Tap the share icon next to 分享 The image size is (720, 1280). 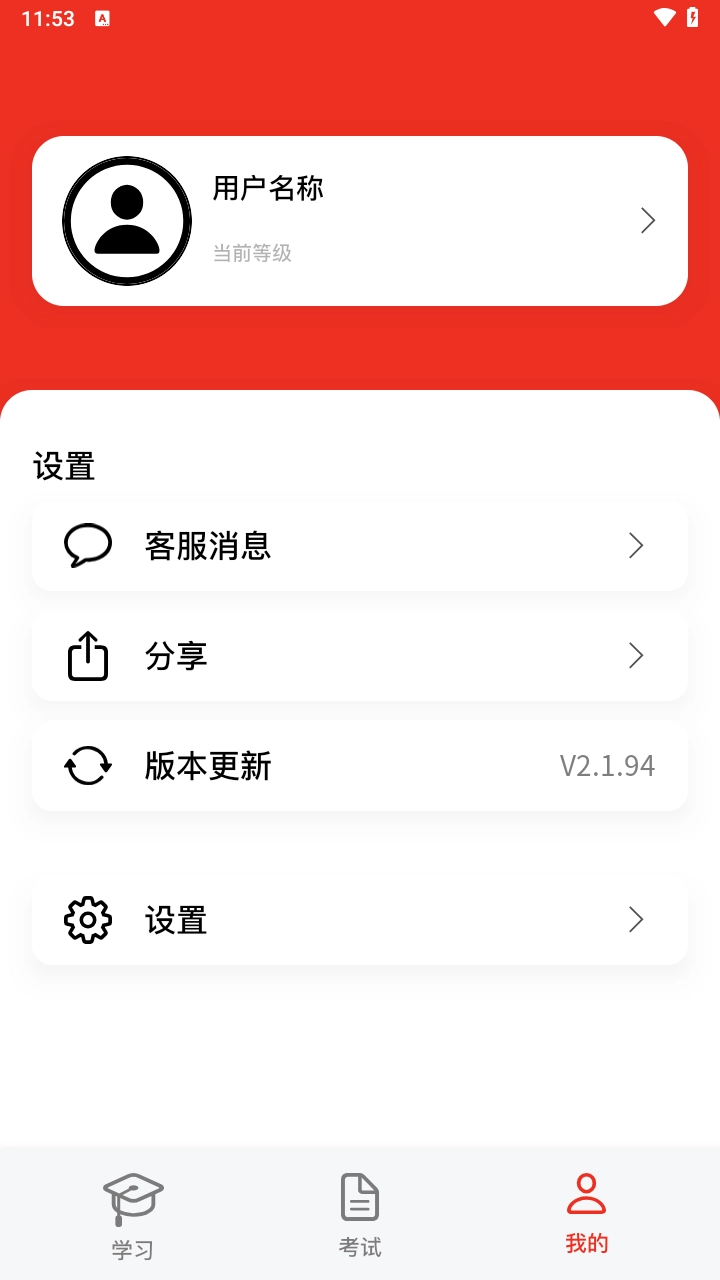[x=87, y=656]
